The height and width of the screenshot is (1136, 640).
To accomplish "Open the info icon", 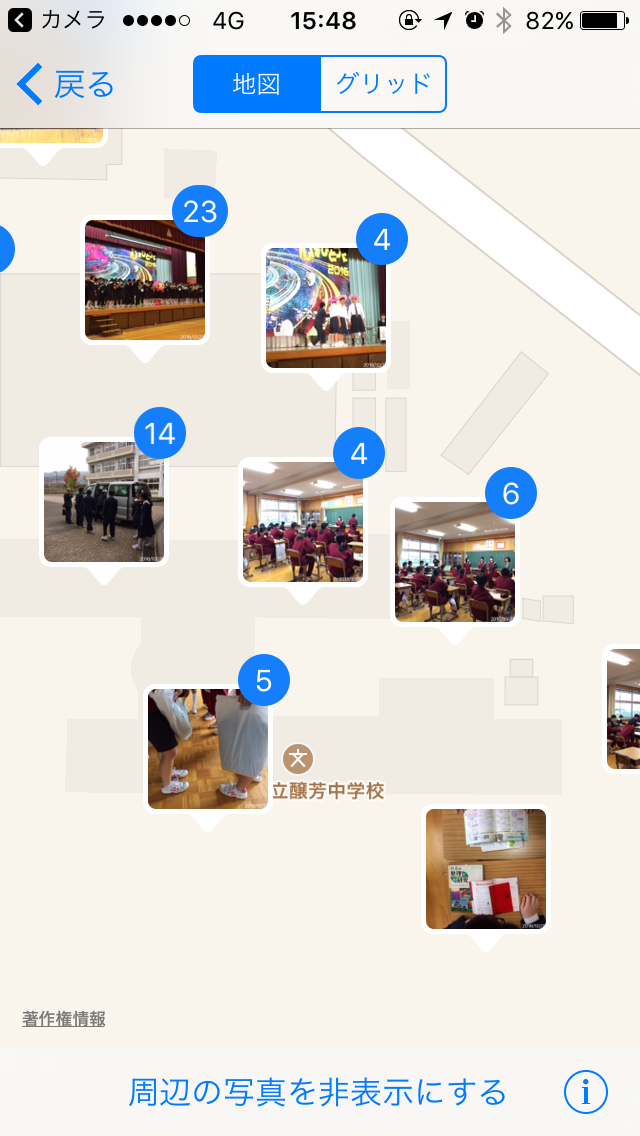I will [585, 1092].
